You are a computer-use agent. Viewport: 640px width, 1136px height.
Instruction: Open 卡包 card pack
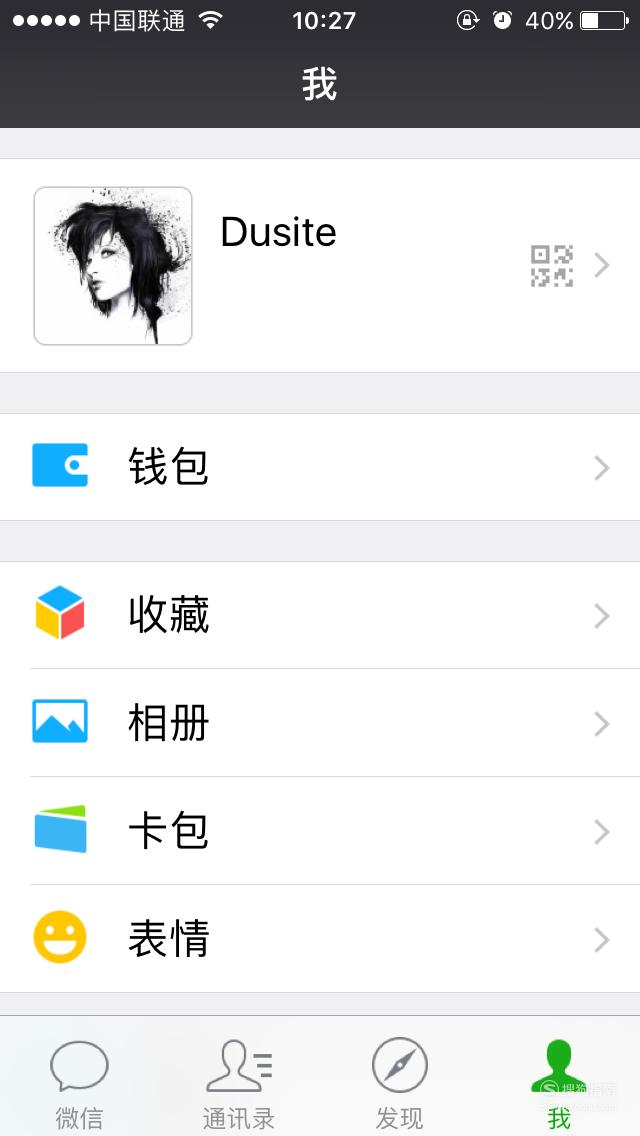point(320,831)
